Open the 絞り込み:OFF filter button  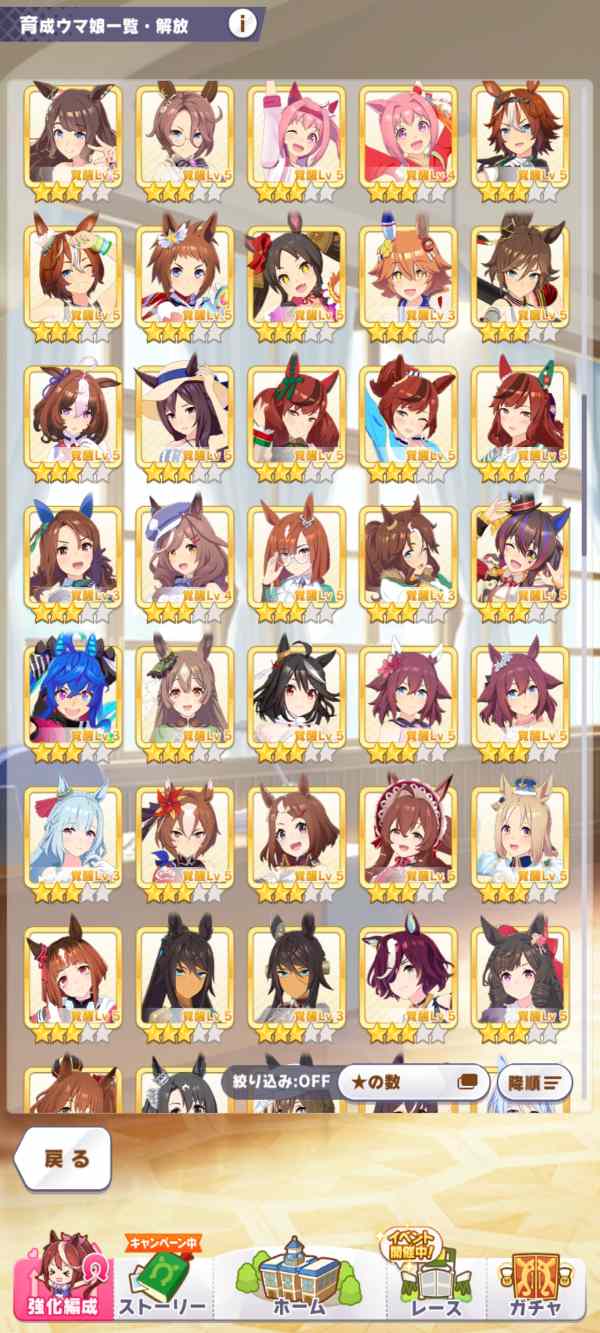pos(277,1082)
